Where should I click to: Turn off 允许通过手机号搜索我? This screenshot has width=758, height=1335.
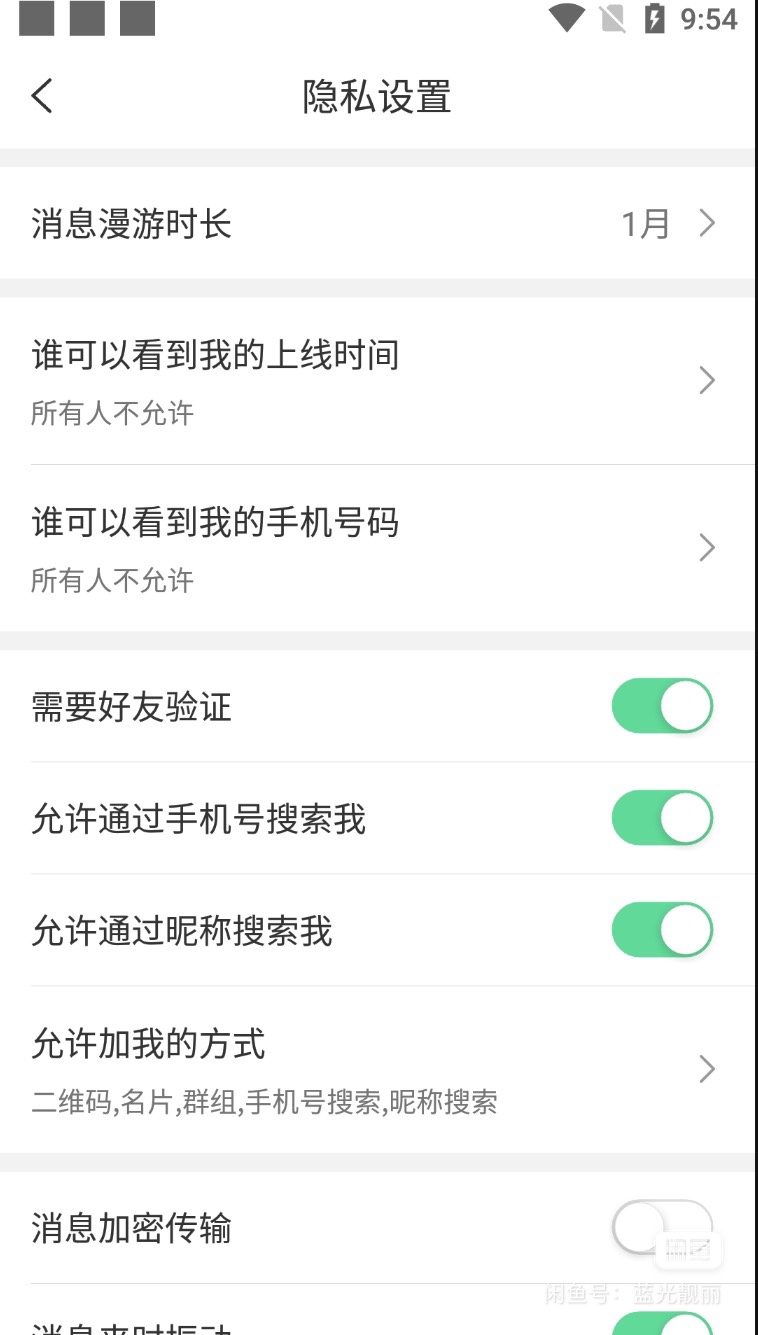(662, 818)
